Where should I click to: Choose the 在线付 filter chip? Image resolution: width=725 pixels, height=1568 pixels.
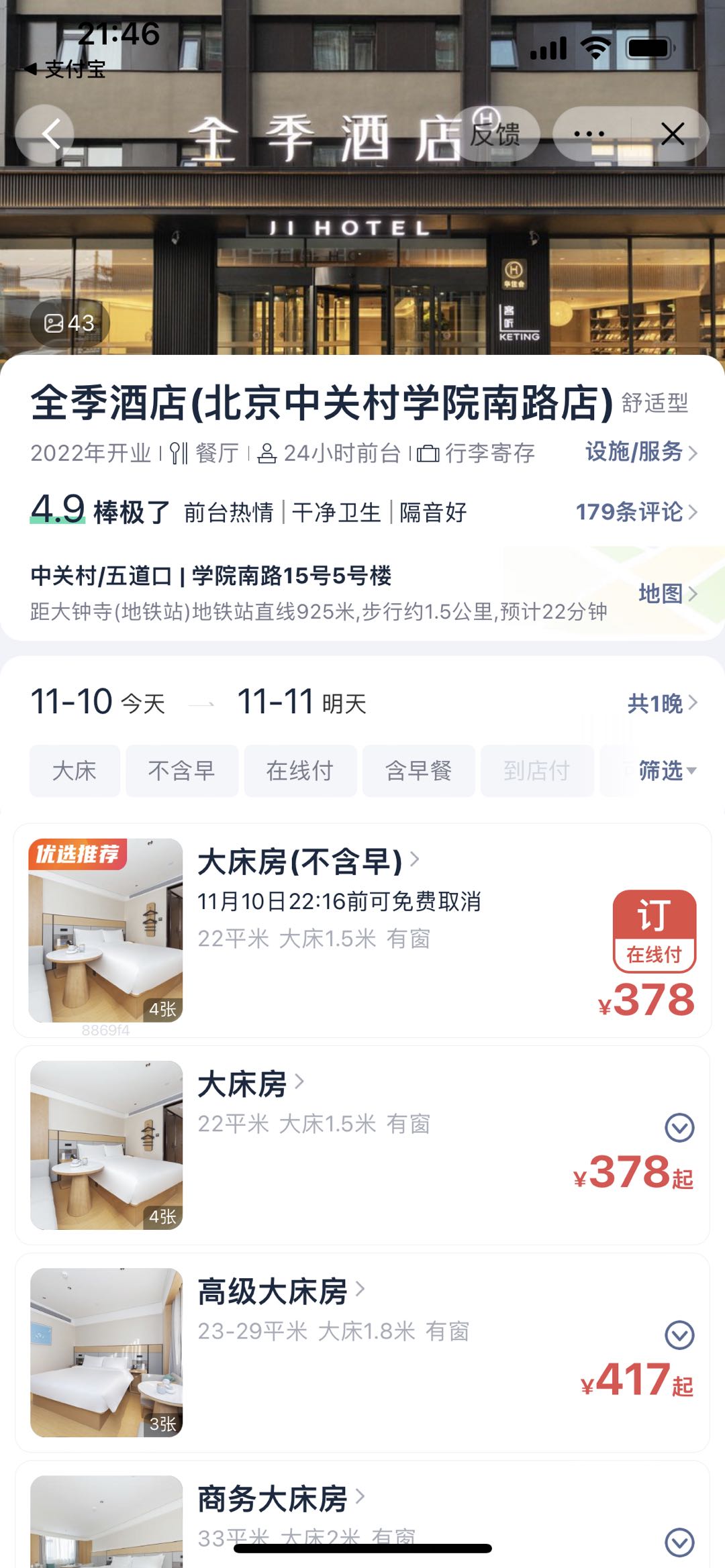(300, 771)
